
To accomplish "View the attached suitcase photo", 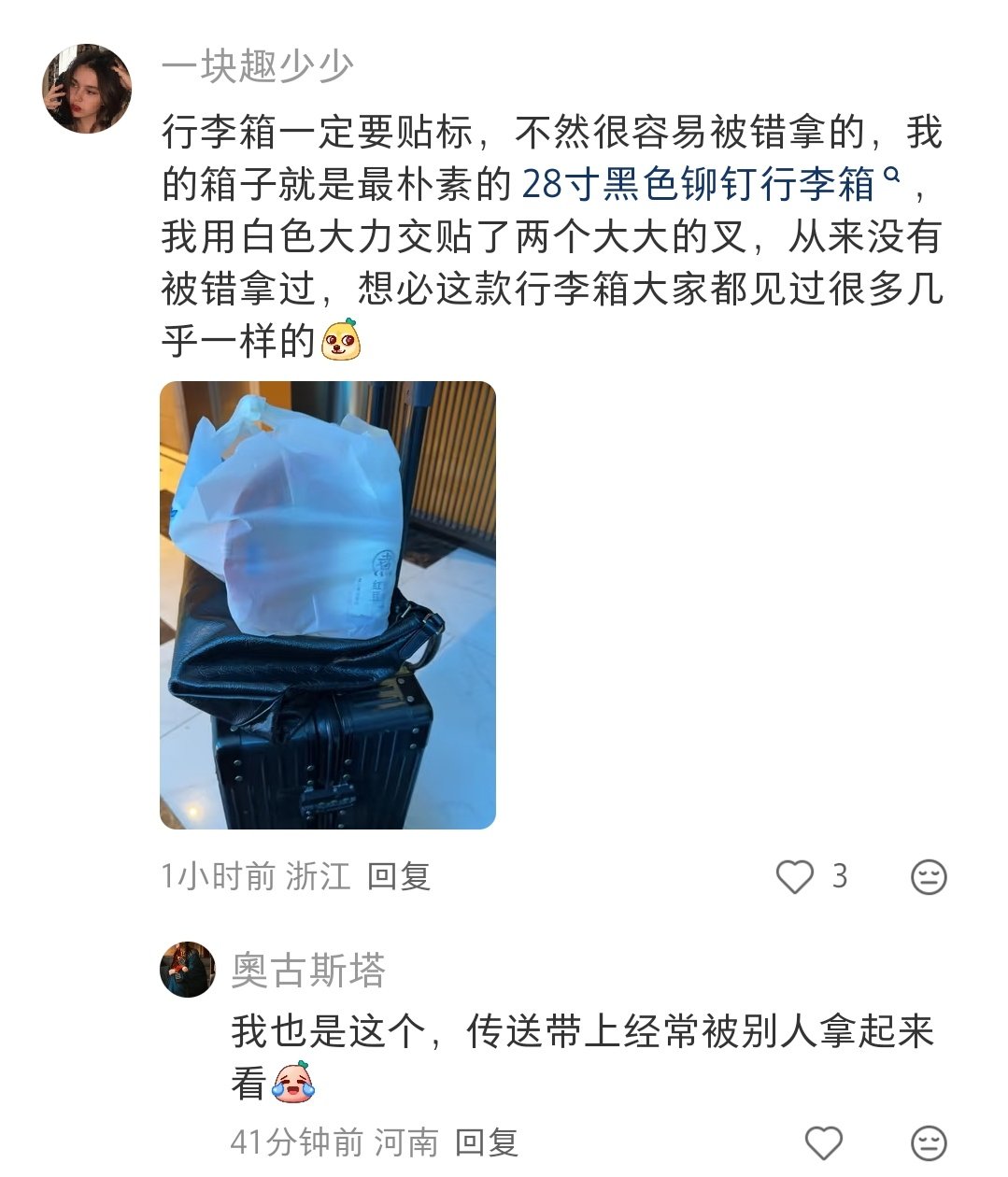I will pyautogui.click(x=328, y=604).
